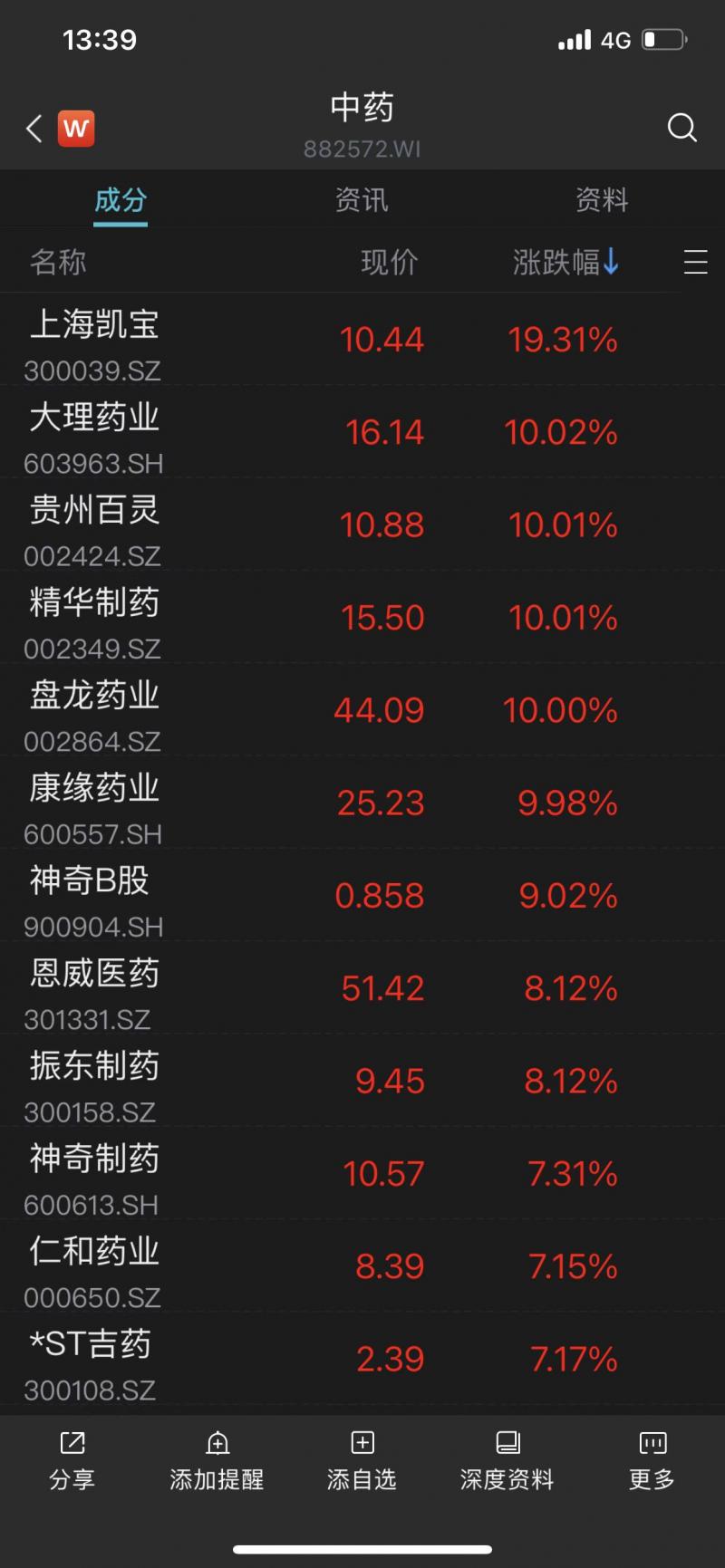The width and height of the screenshot is (725, 1568).
Task: Go back with the arrow icon
Action: [x=34, y=129]
